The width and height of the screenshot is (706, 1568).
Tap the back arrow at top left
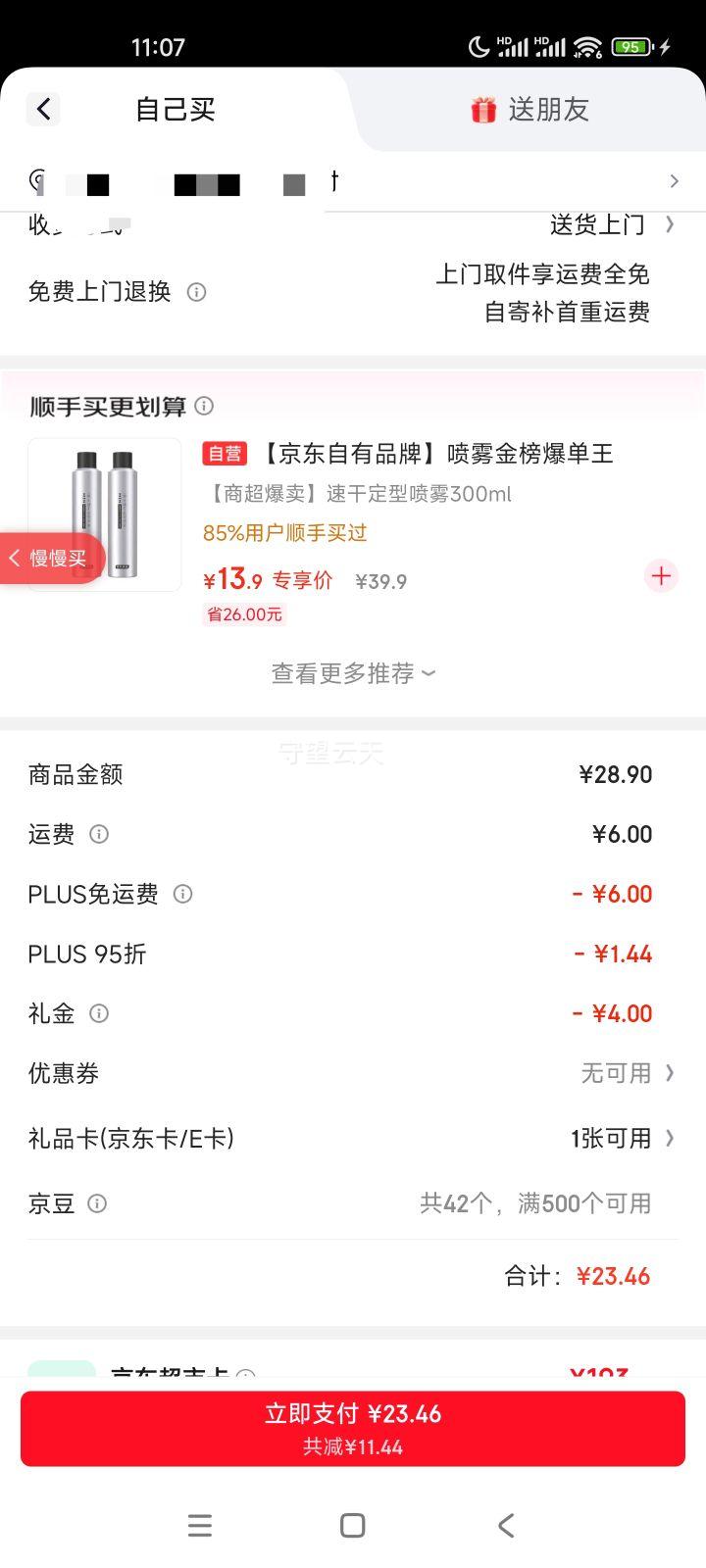tap(42, 109)
